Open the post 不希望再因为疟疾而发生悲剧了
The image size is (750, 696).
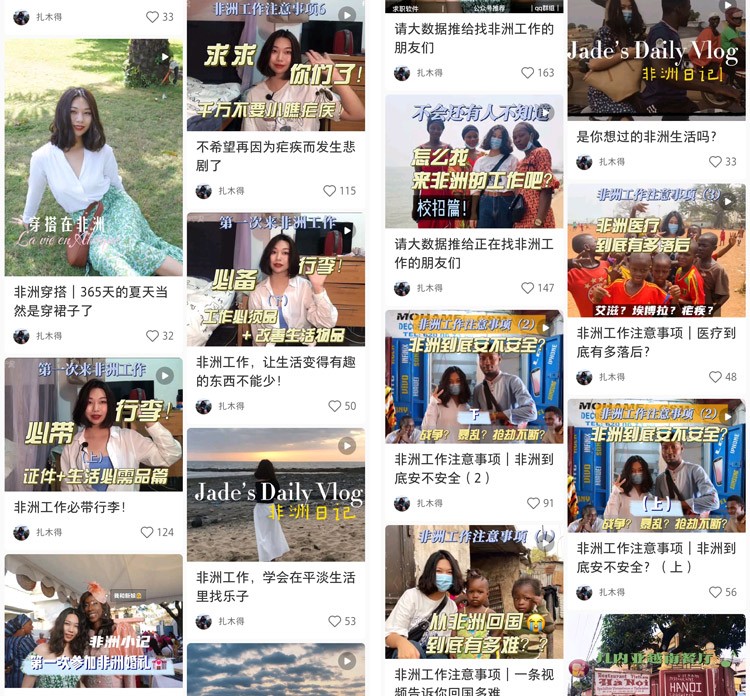pyautogui.click(x=275, y=65)
